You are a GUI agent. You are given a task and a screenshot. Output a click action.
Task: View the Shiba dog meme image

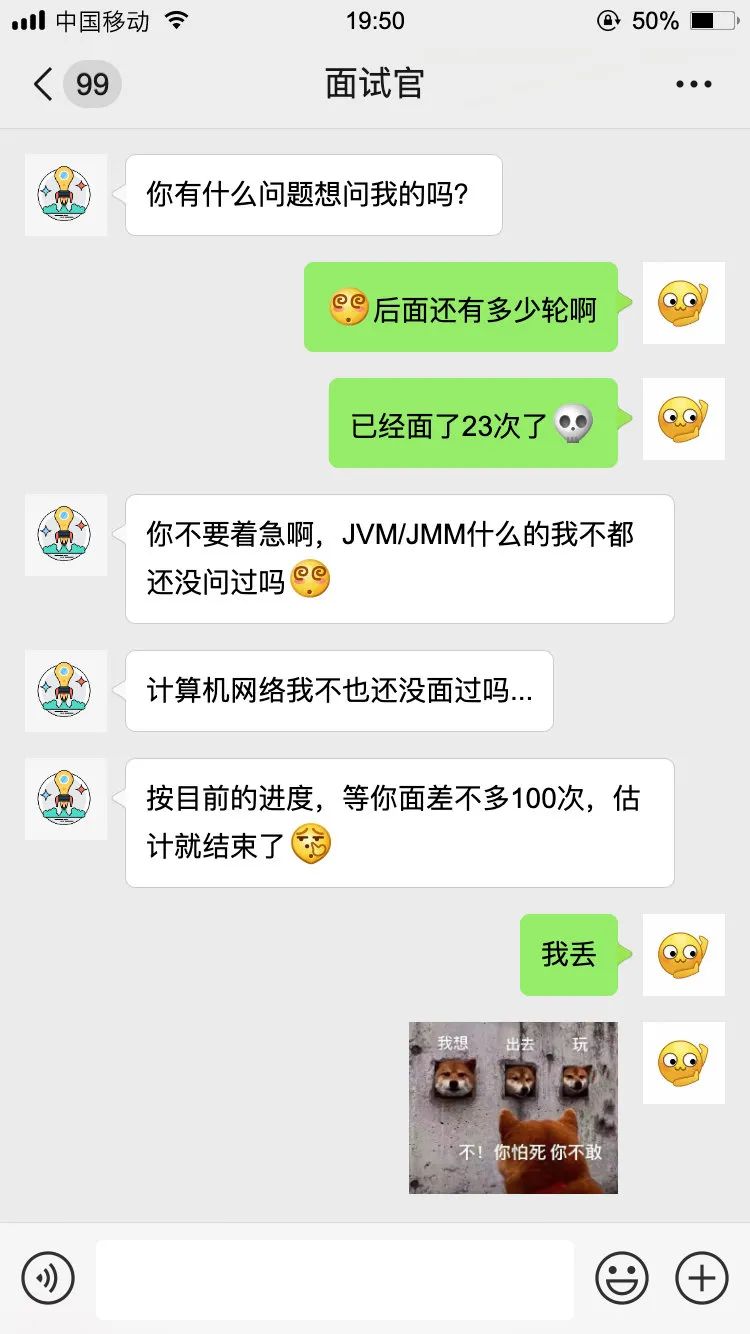[x=513, y=1107]
